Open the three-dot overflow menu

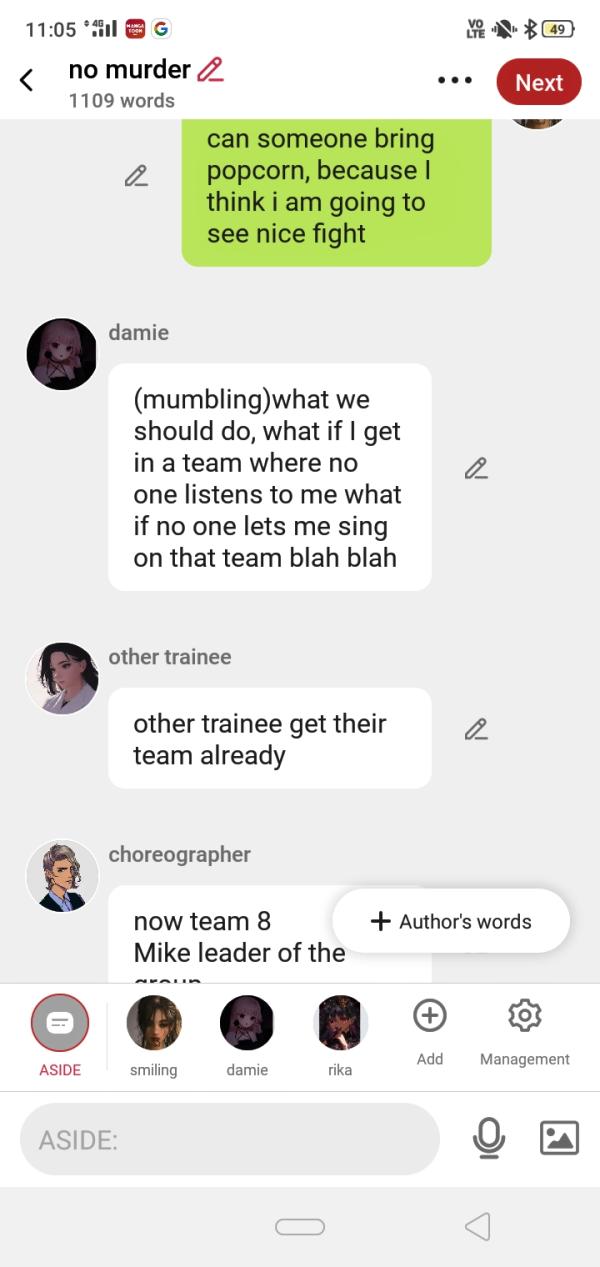pos(454,81)
